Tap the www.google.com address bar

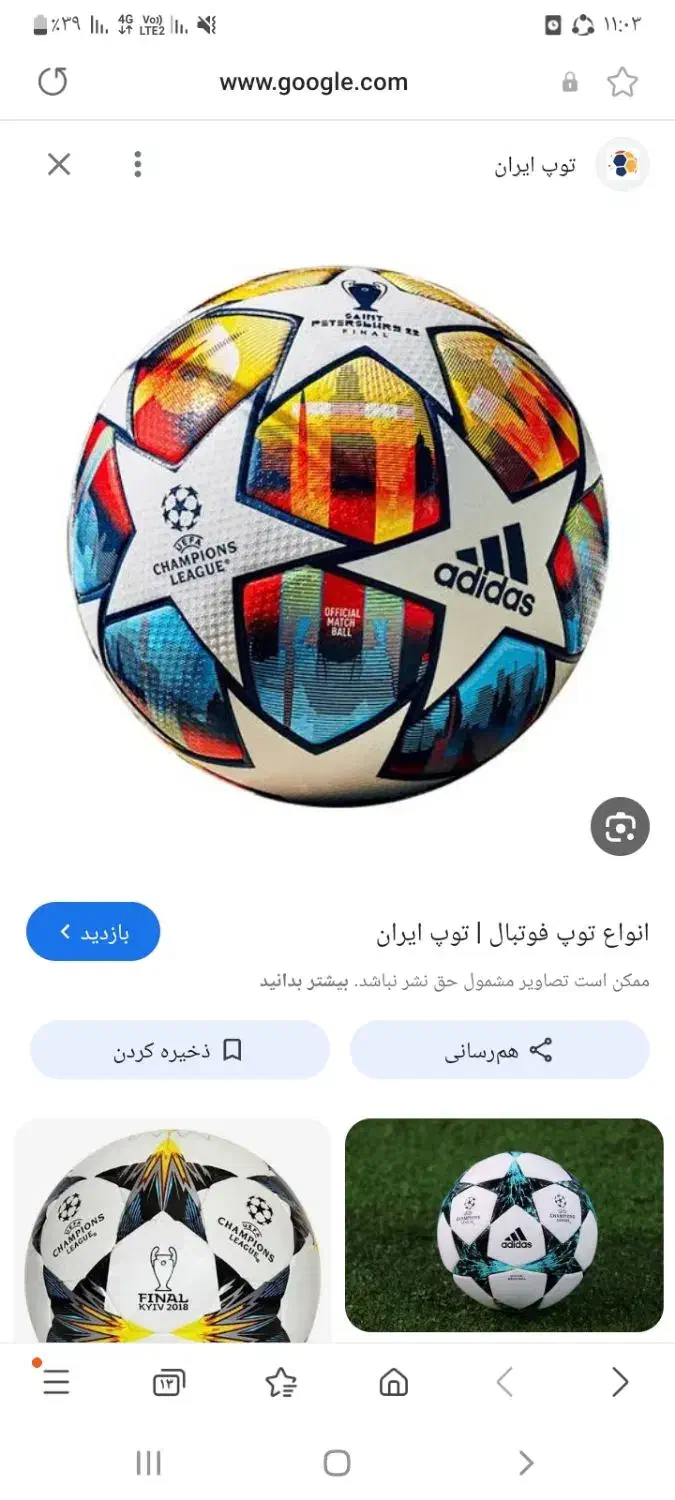314,82
